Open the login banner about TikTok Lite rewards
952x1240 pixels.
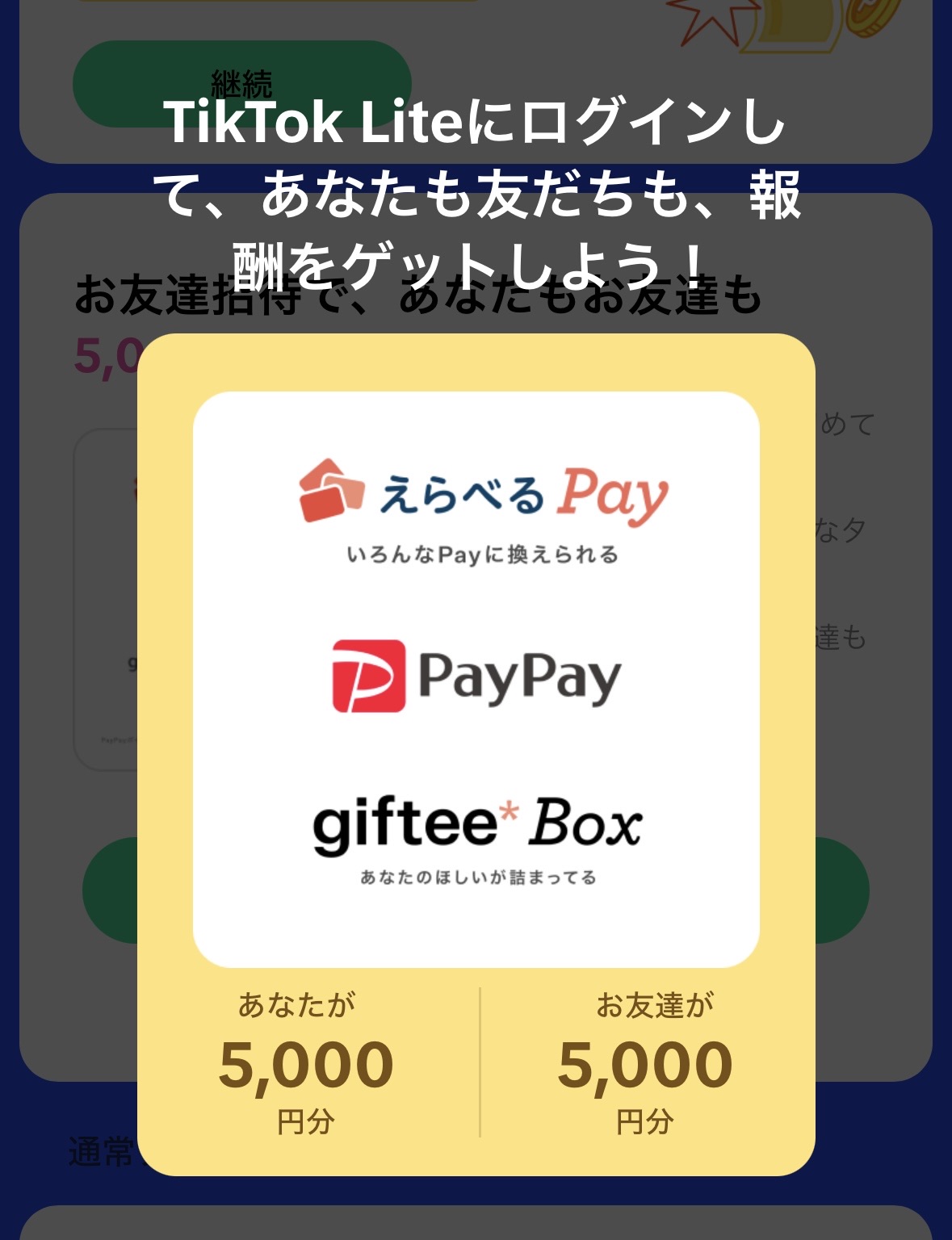coord(476,186)
